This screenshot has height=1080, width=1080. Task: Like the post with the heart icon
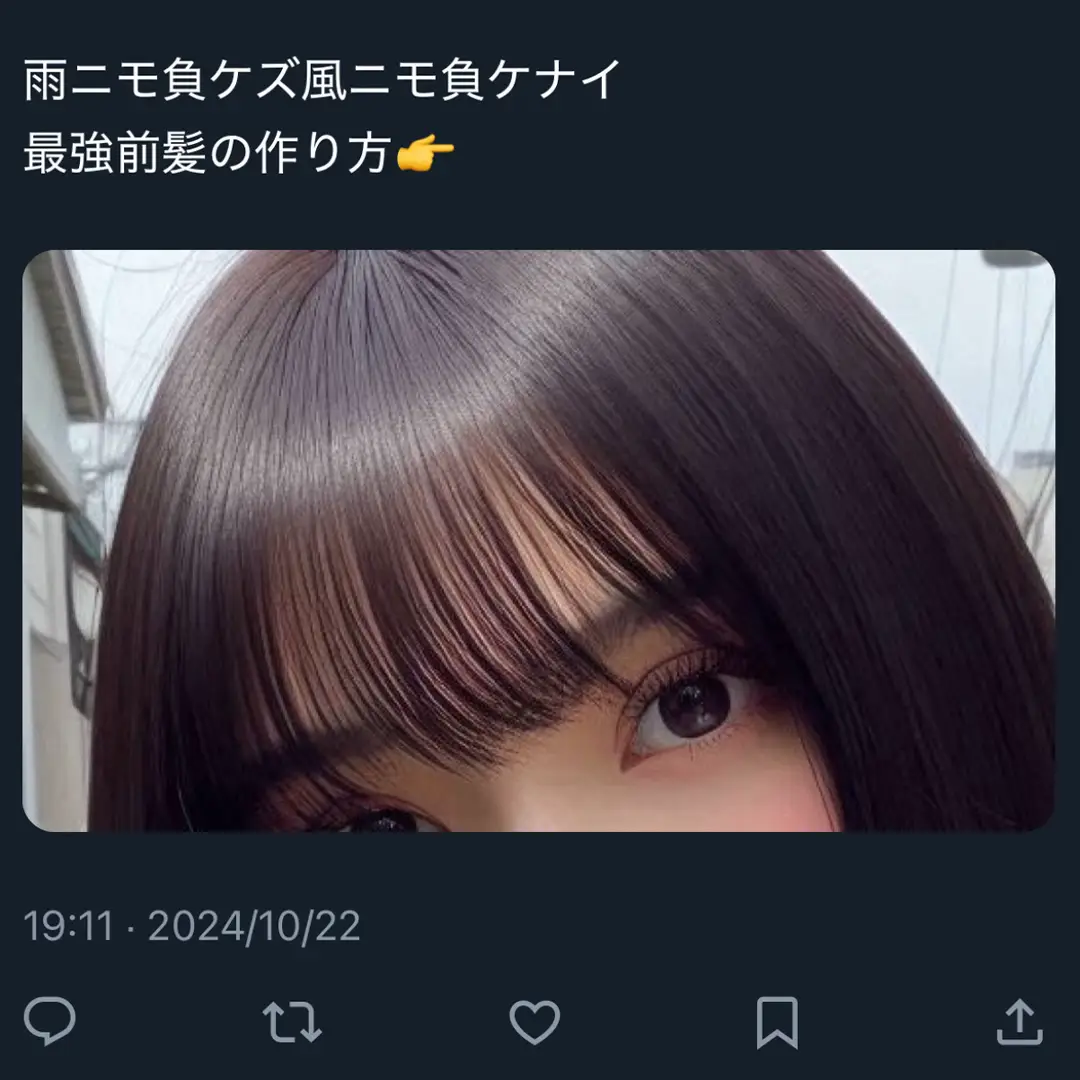point(534,1021)
